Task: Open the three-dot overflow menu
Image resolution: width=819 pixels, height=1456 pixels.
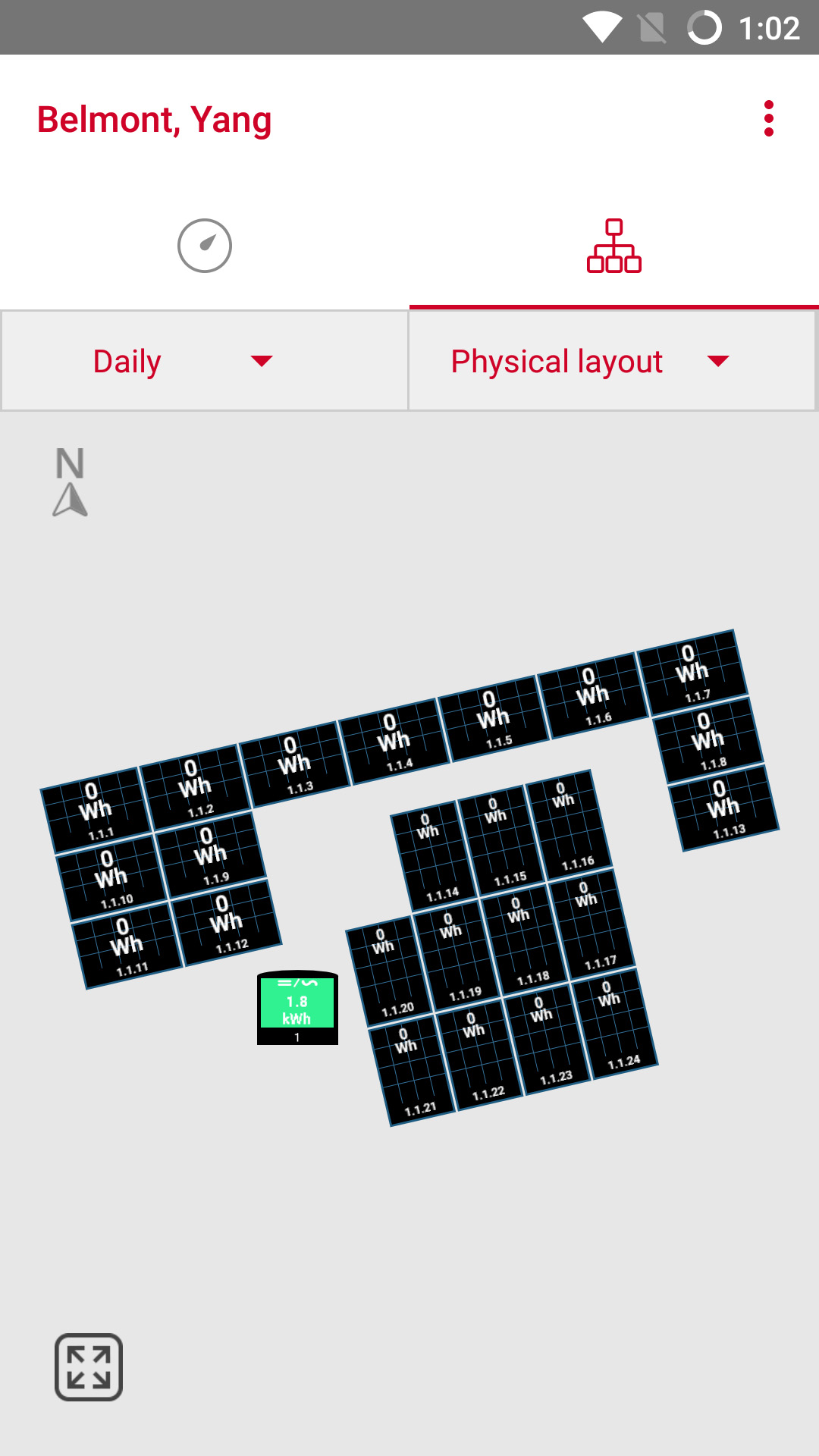Action: 768,119
